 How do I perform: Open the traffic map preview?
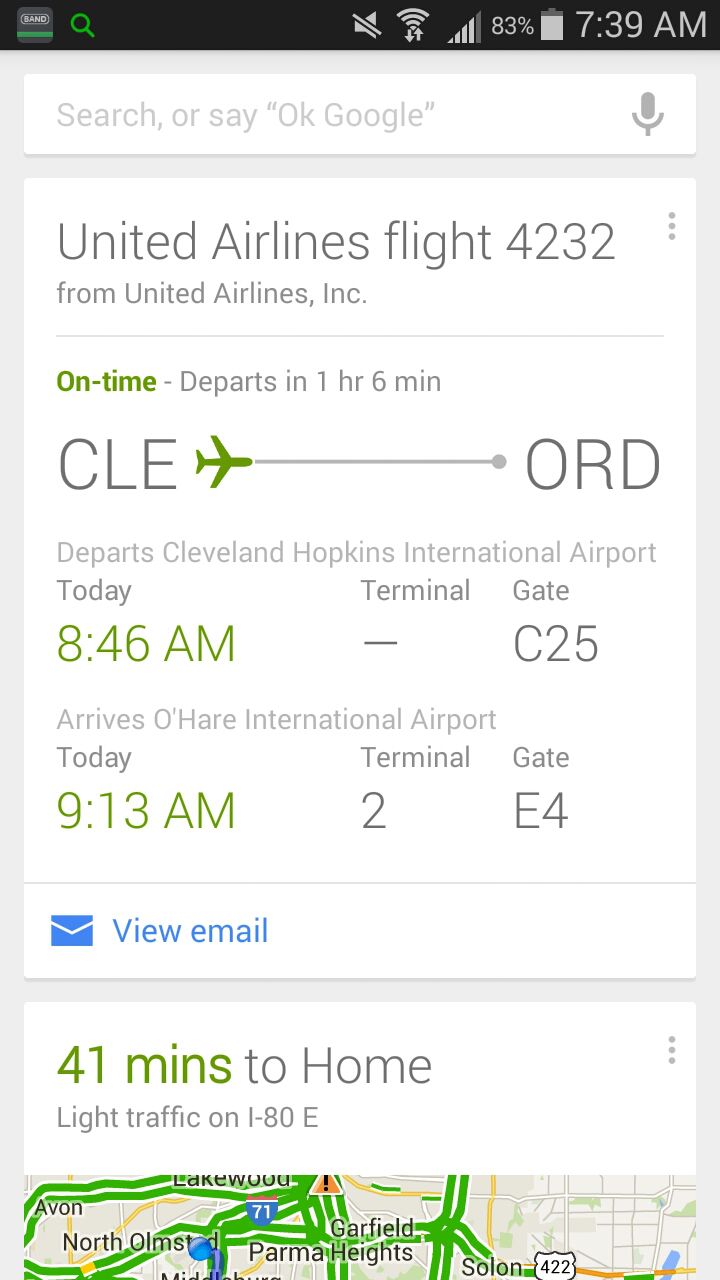pyautogui.click(x=360, y=1227)
